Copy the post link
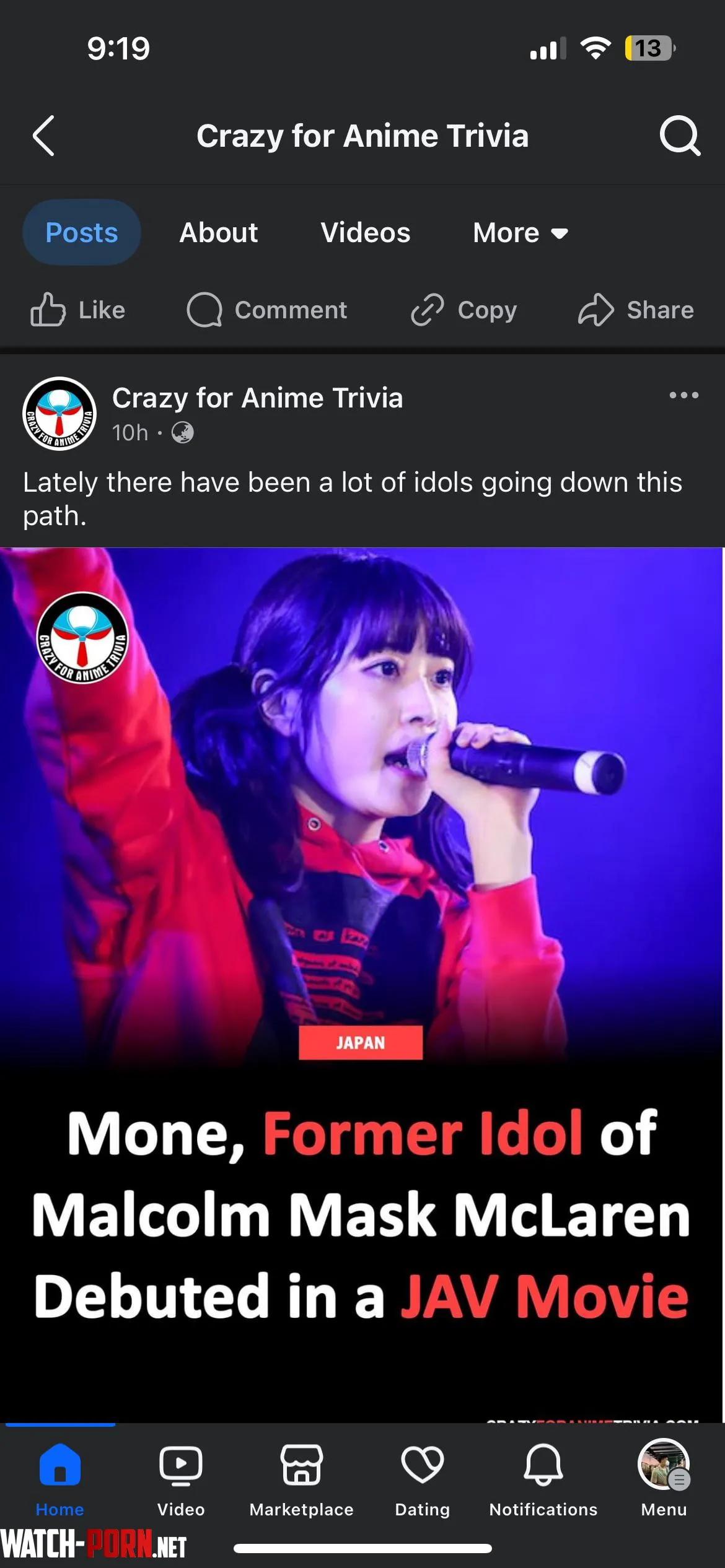The image size is (725, 1568). click(464, 310)
